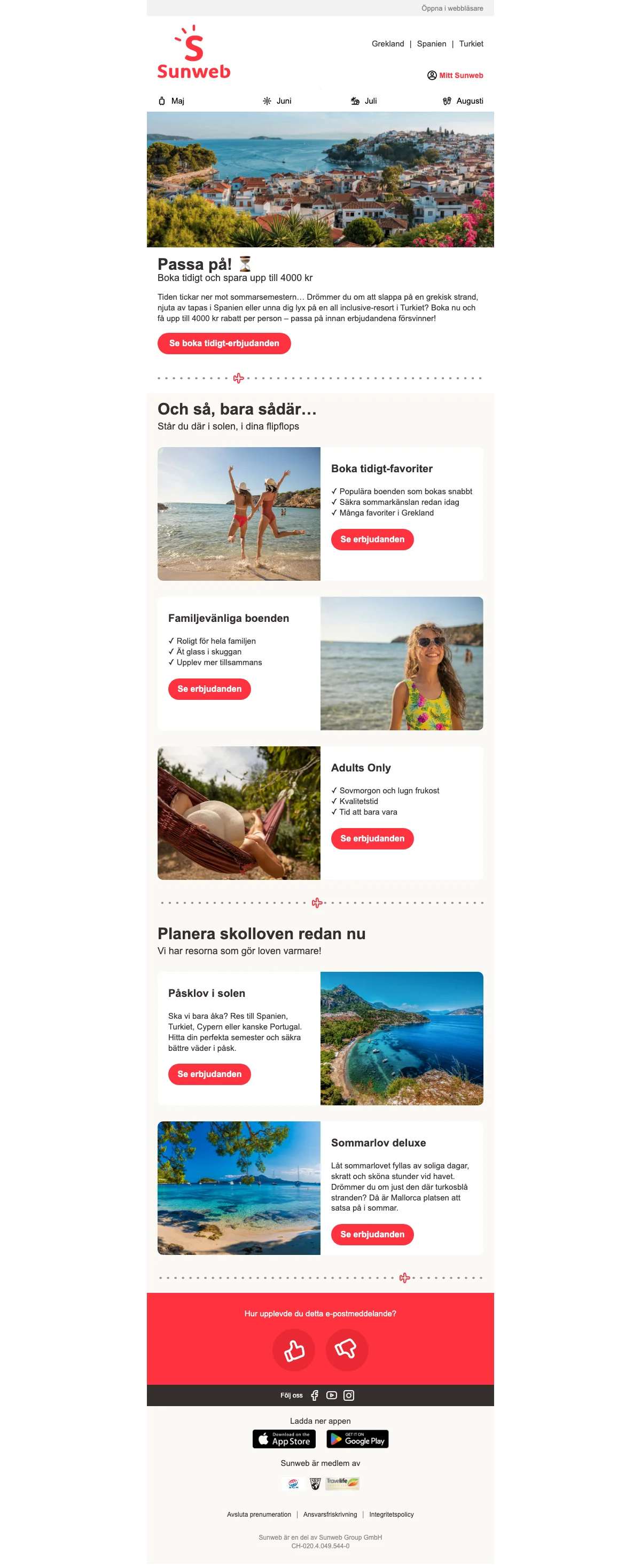Give thumbs down feedback on the email
The height and width of the screenshot is (1568, 641).
coord(346,1350)
